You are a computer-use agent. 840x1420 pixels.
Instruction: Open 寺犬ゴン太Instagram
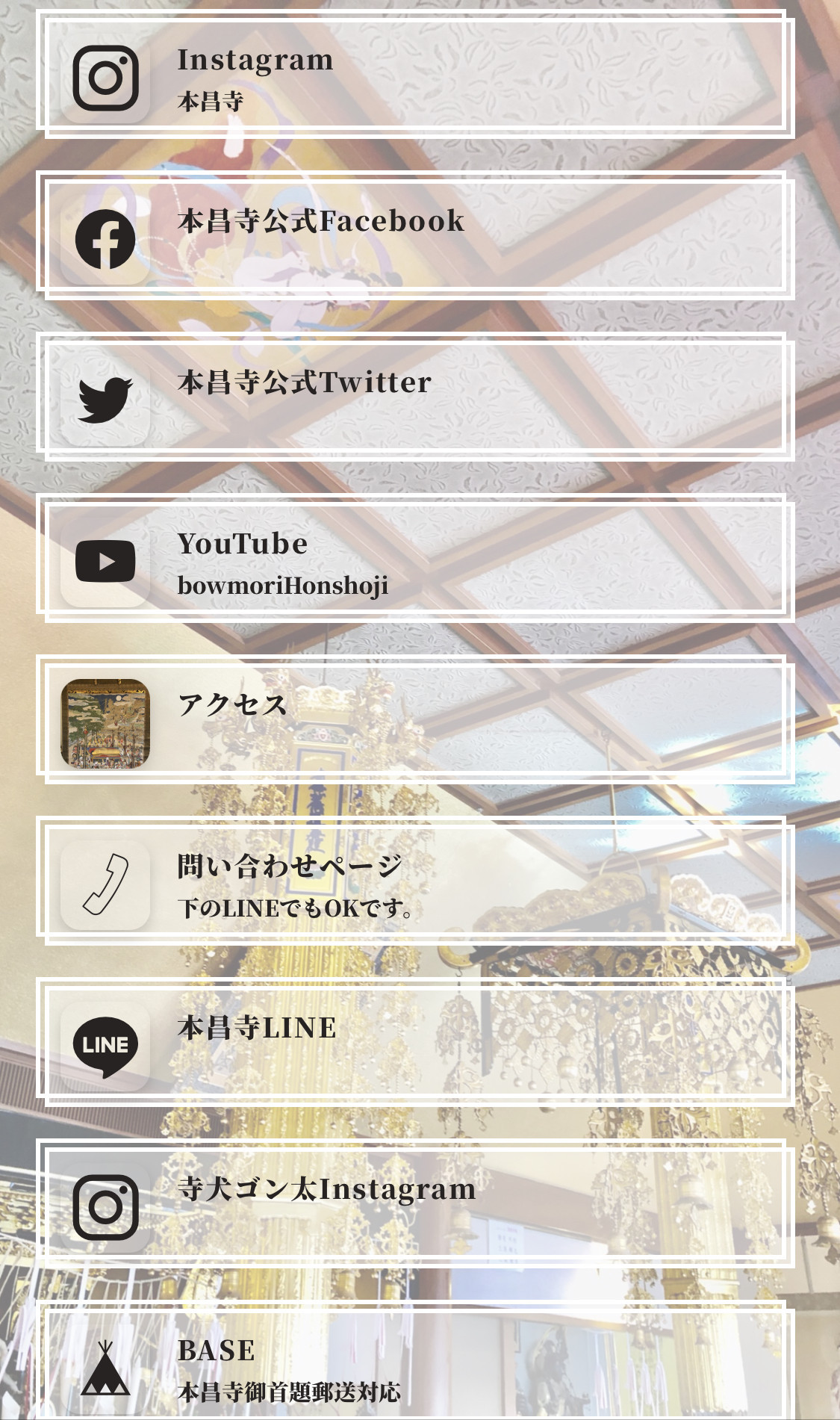tap(414, 1206)
